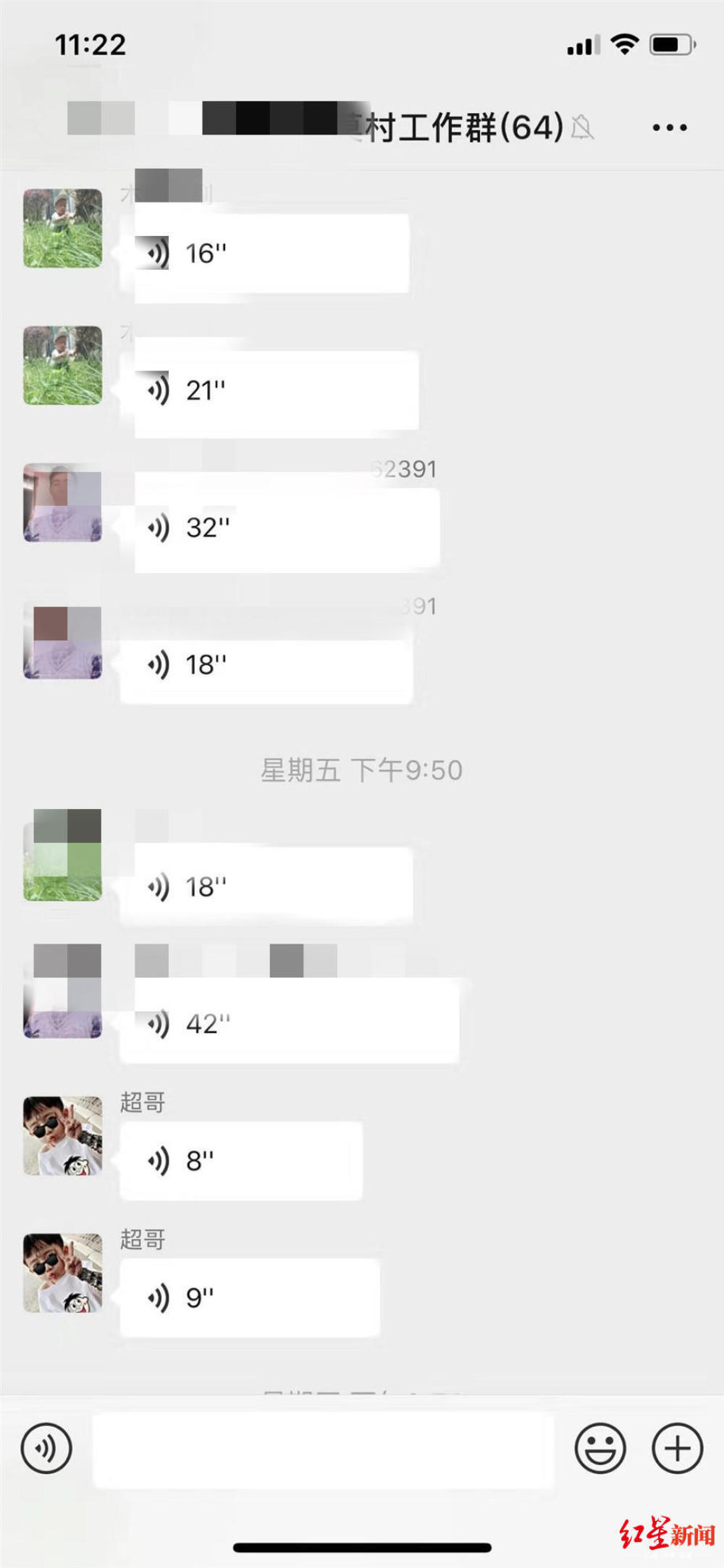
Task: Open the emoji sticker panel
Action: click(599, 1449)
